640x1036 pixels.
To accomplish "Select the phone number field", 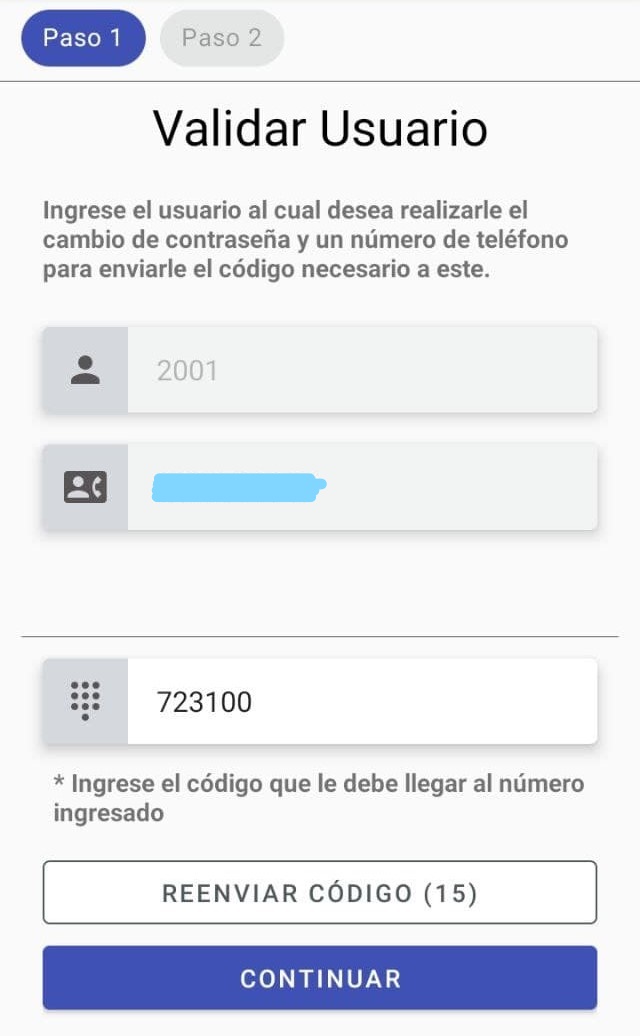I will (x=360, y=487).
